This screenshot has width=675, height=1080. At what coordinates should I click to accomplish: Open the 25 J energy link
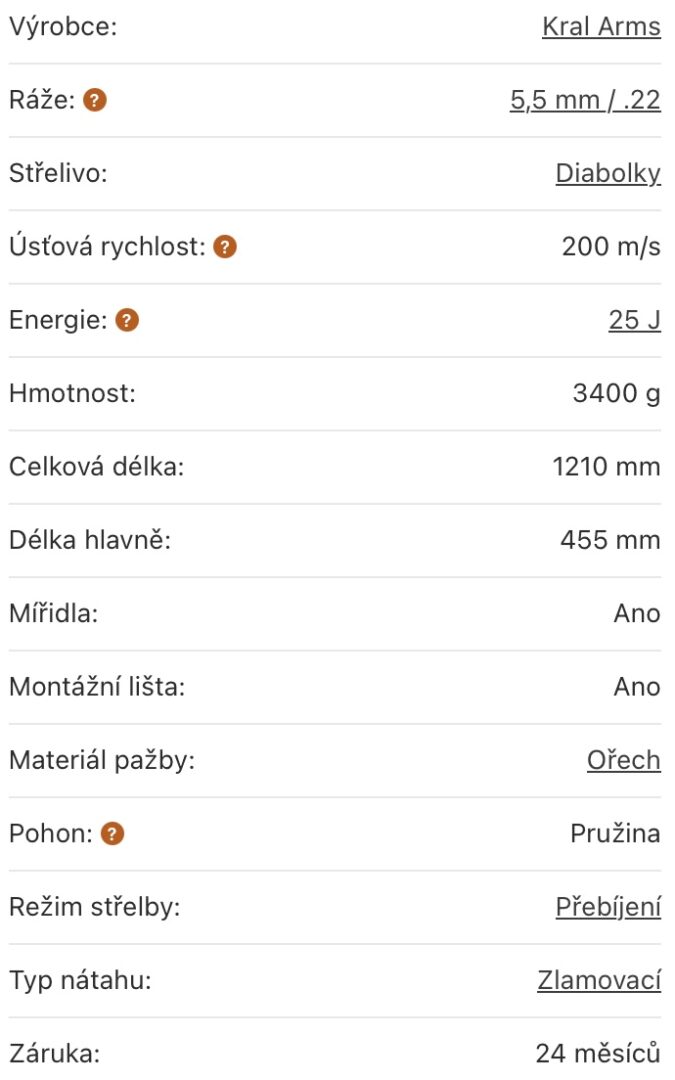634,320
